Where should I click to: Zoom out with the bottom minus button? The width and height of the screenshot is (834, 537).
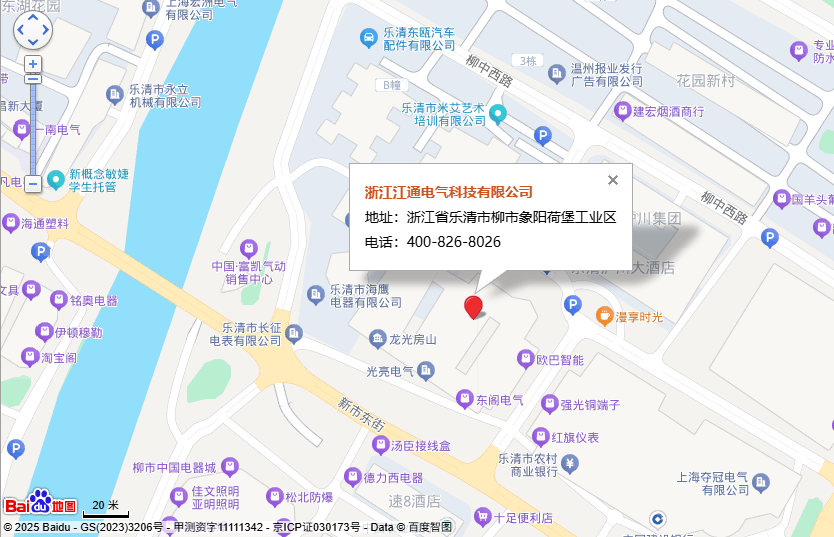[x=33, y=184]
